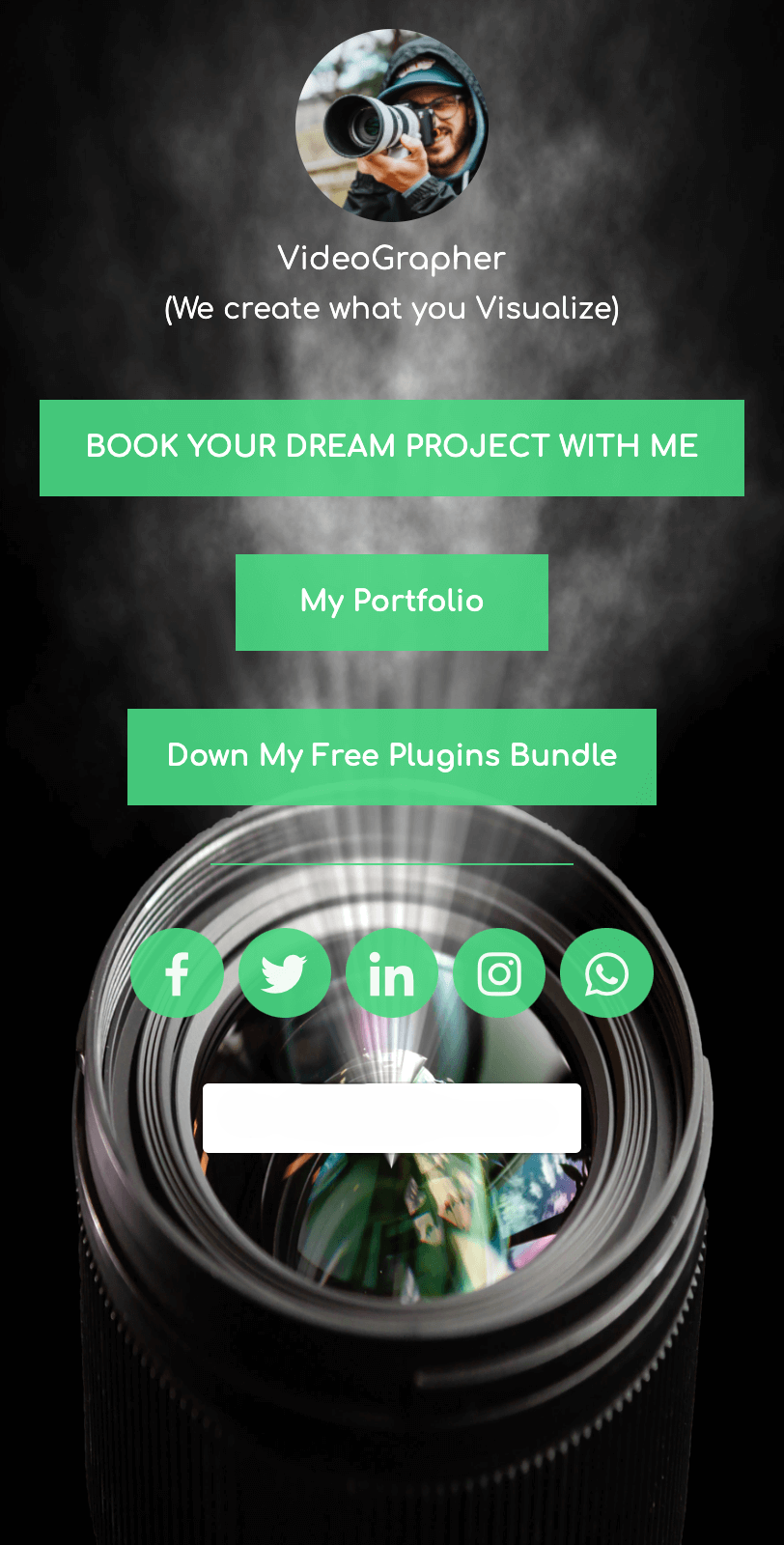Tap Book Your Dream Project With Me
This screenshot has height=1545, width=784.
391,447
